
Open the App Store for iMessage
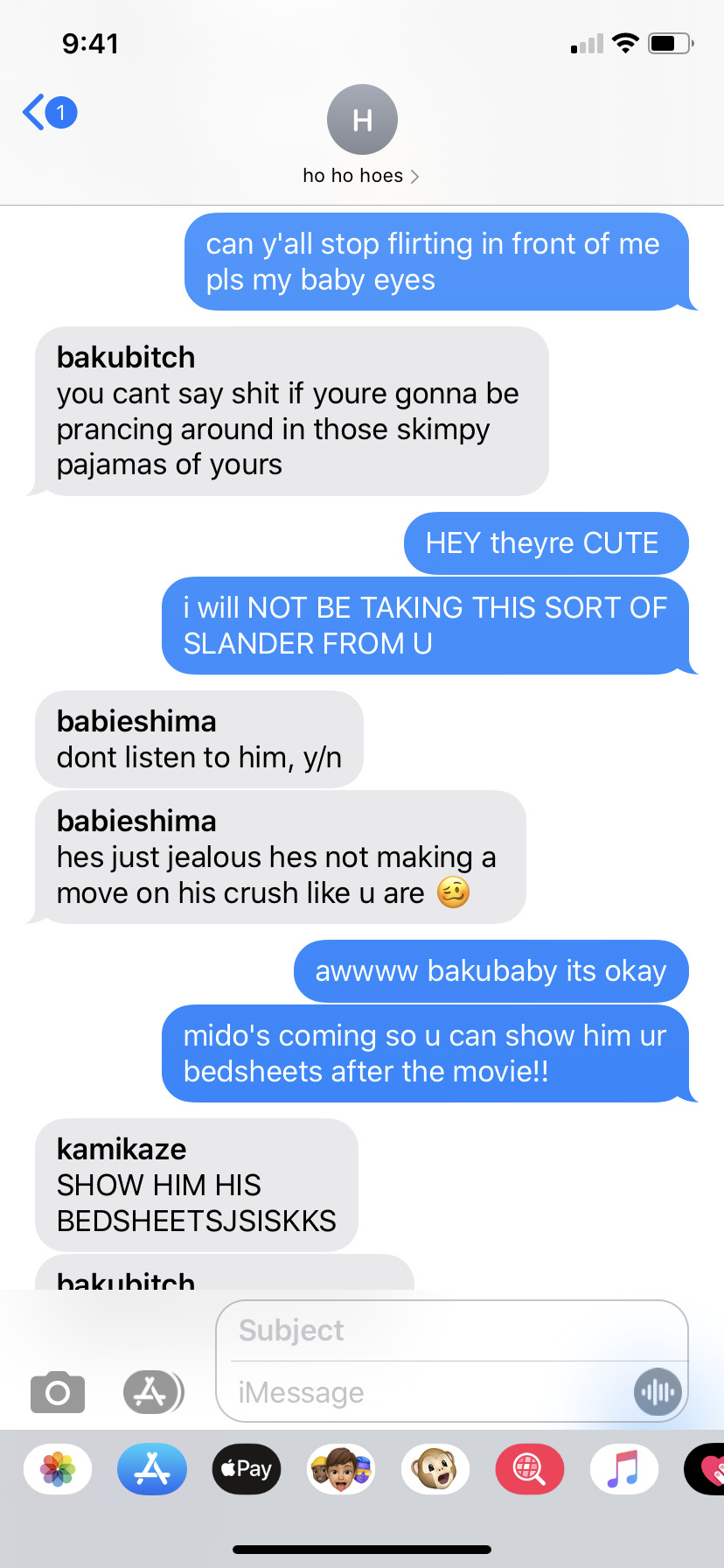coord(152,1469)
